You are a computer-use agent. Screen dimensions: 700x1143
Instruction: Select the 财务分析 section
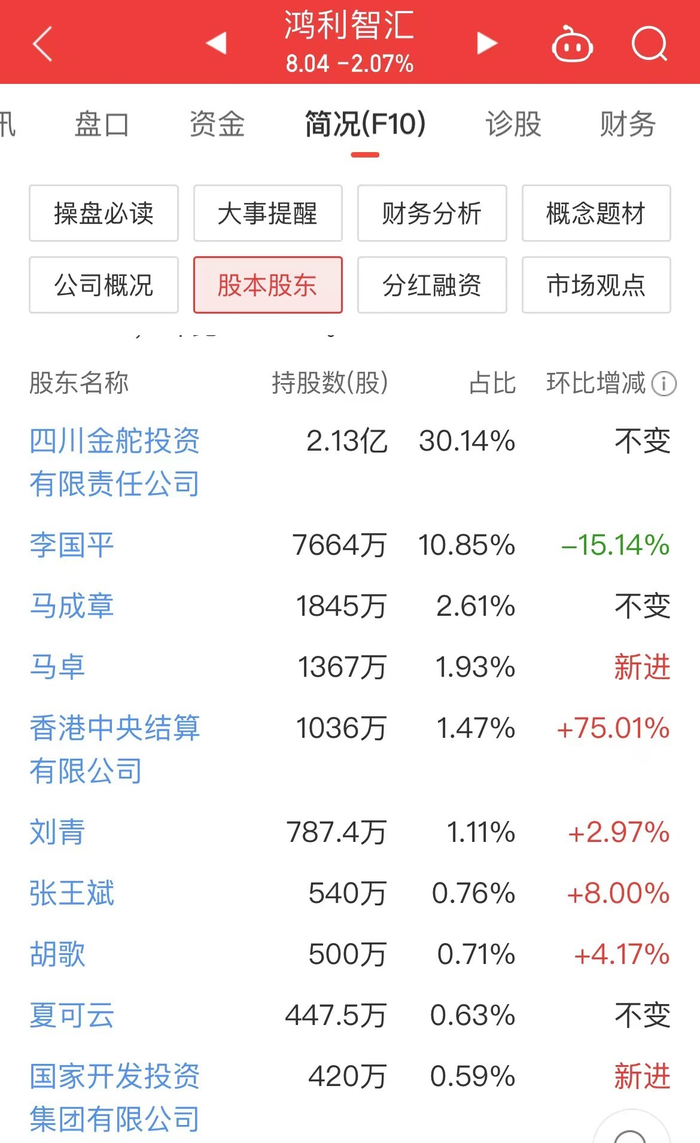(432, 213)
